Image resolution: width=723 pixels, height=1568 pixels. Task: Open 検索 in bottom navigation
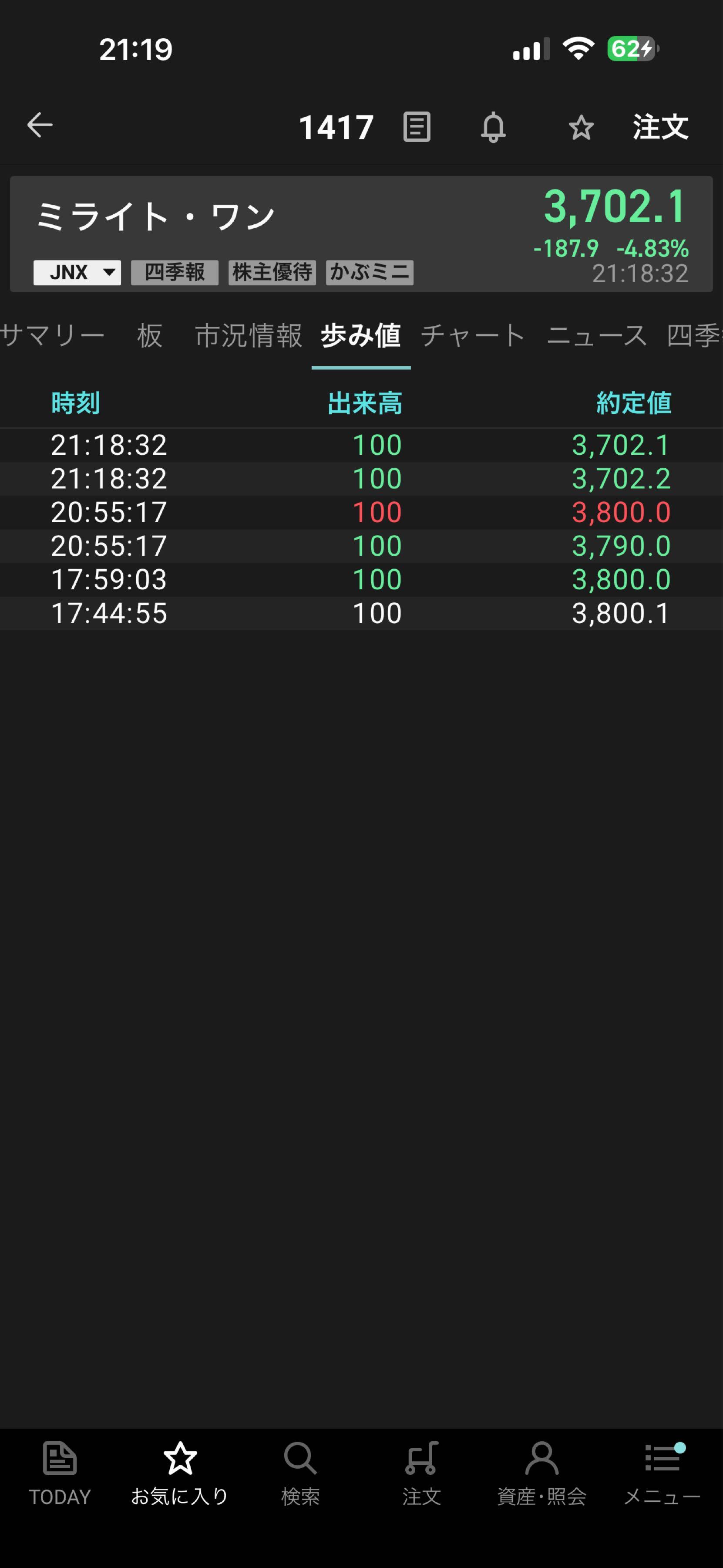click(300, 1473)
